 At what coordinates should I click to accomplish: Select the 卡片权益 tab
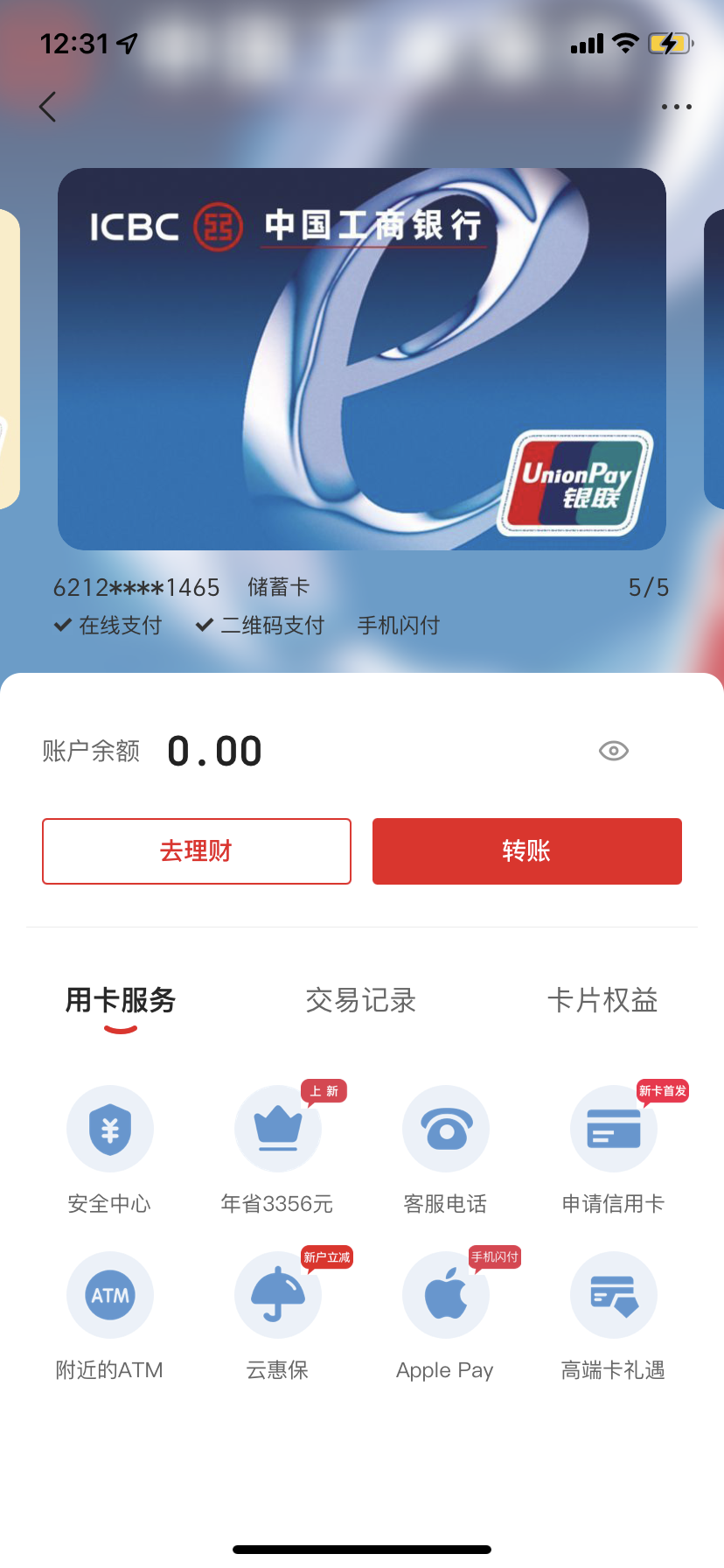(602, 1000)
